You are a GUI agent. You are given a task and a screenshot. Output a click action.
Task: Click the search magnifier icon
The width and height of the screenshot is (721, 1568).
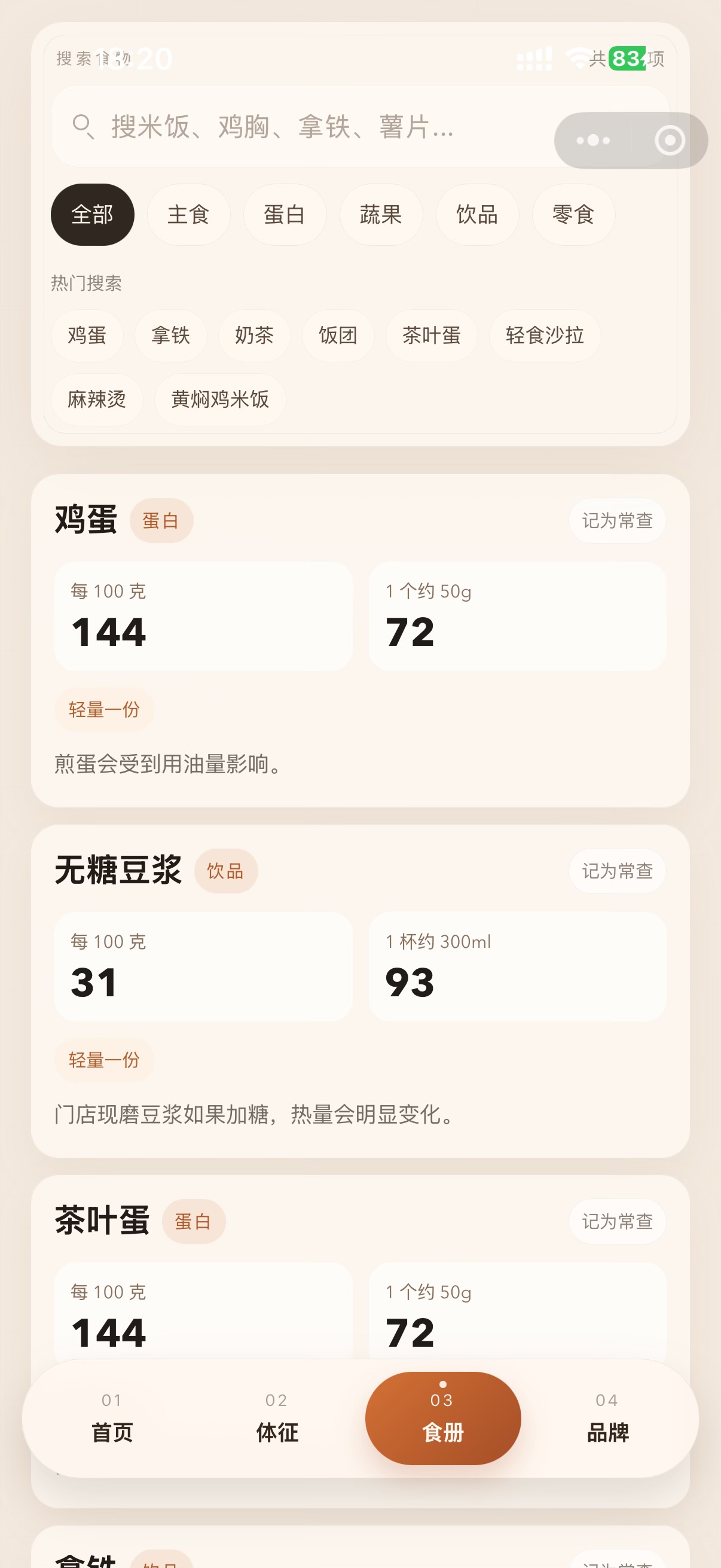83,128
